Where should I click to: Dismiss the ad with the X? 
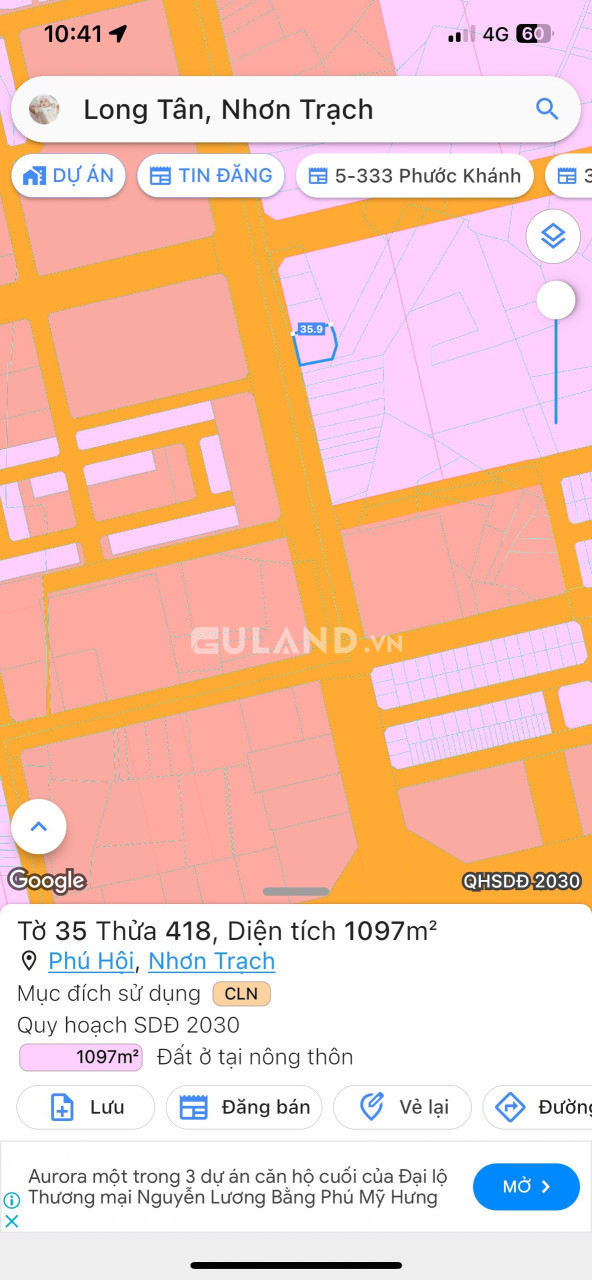pos(12,1221)
